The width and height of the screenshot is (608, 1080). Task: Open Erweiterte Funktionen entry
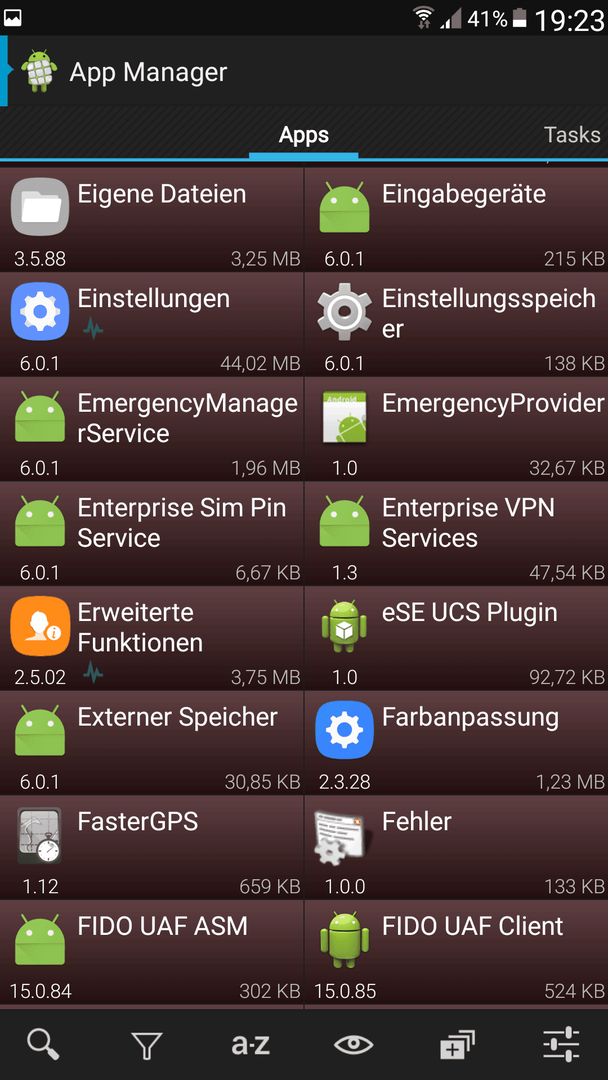tap(151, 638)
